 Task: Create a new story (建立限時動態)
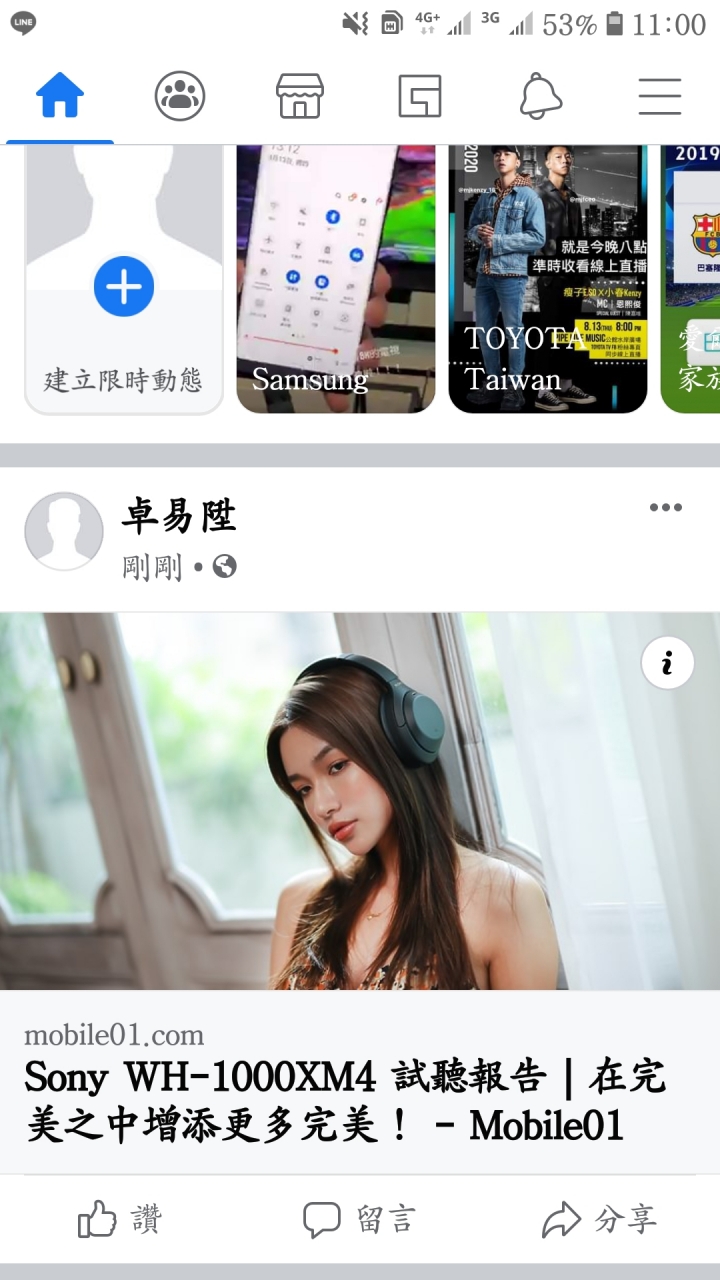click(124, 288)
